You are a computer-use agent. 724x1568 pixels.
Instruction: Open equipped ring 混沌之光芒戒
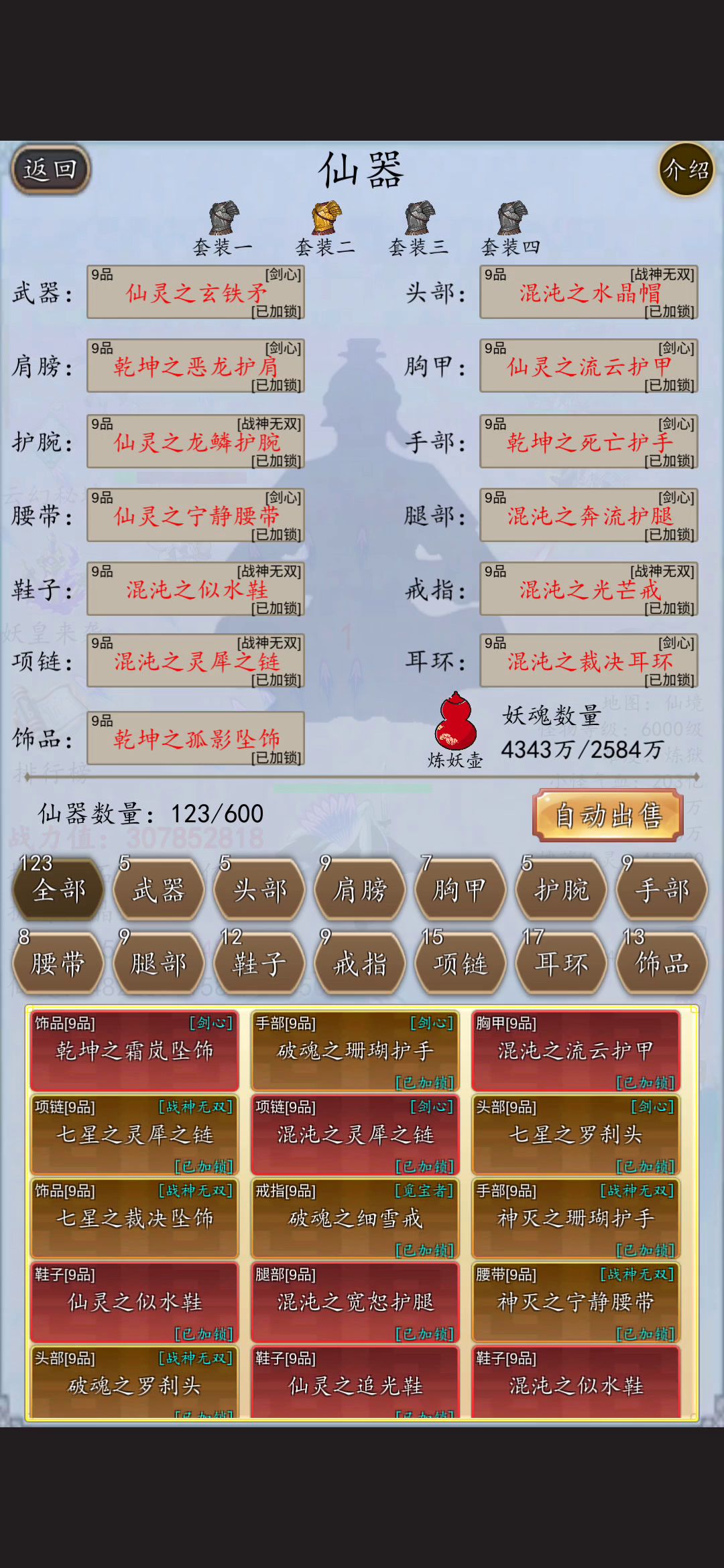[x=589, y=590]
